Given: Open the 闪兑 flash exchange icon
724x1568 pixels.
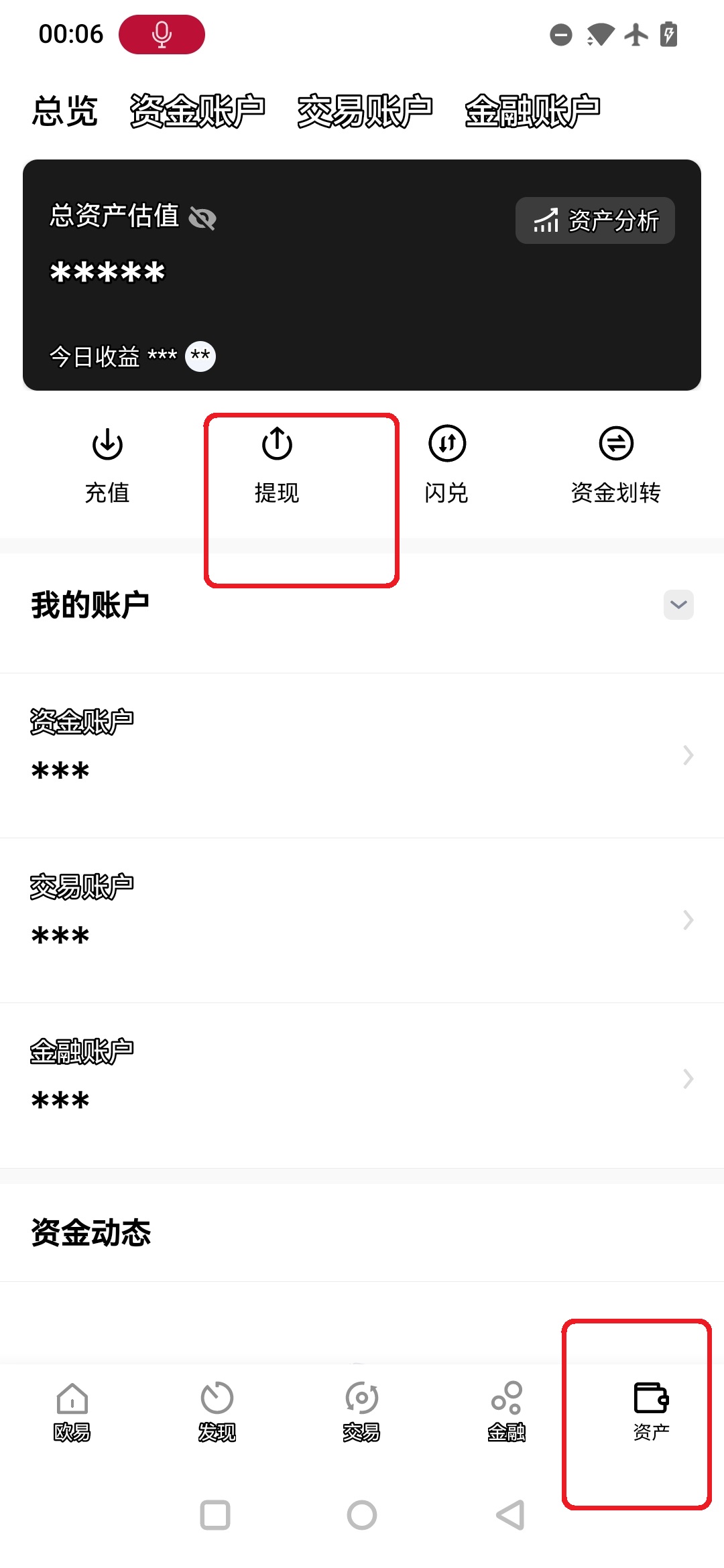Looking at the screenshot, I should 446,444.
